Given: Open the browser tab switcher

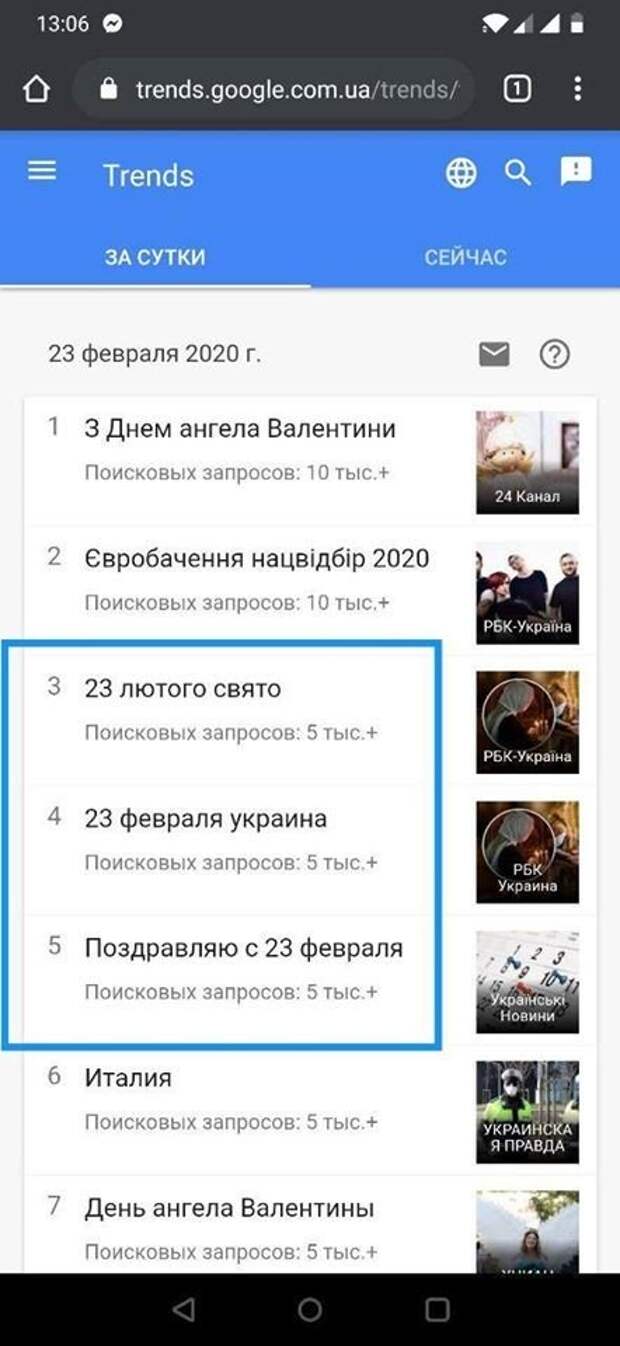Looking at the screenshot, I should click(x=516, y=90).
